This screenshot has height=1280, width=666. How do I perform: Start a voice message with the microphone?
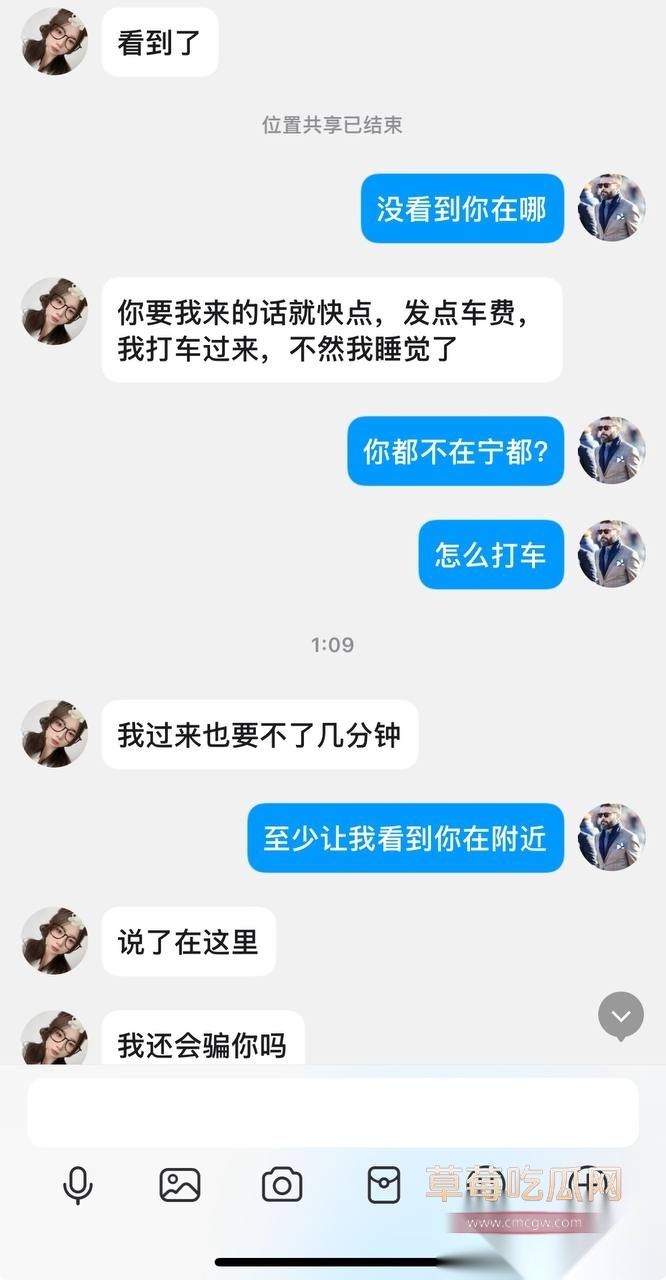(x=77, y=1185)
